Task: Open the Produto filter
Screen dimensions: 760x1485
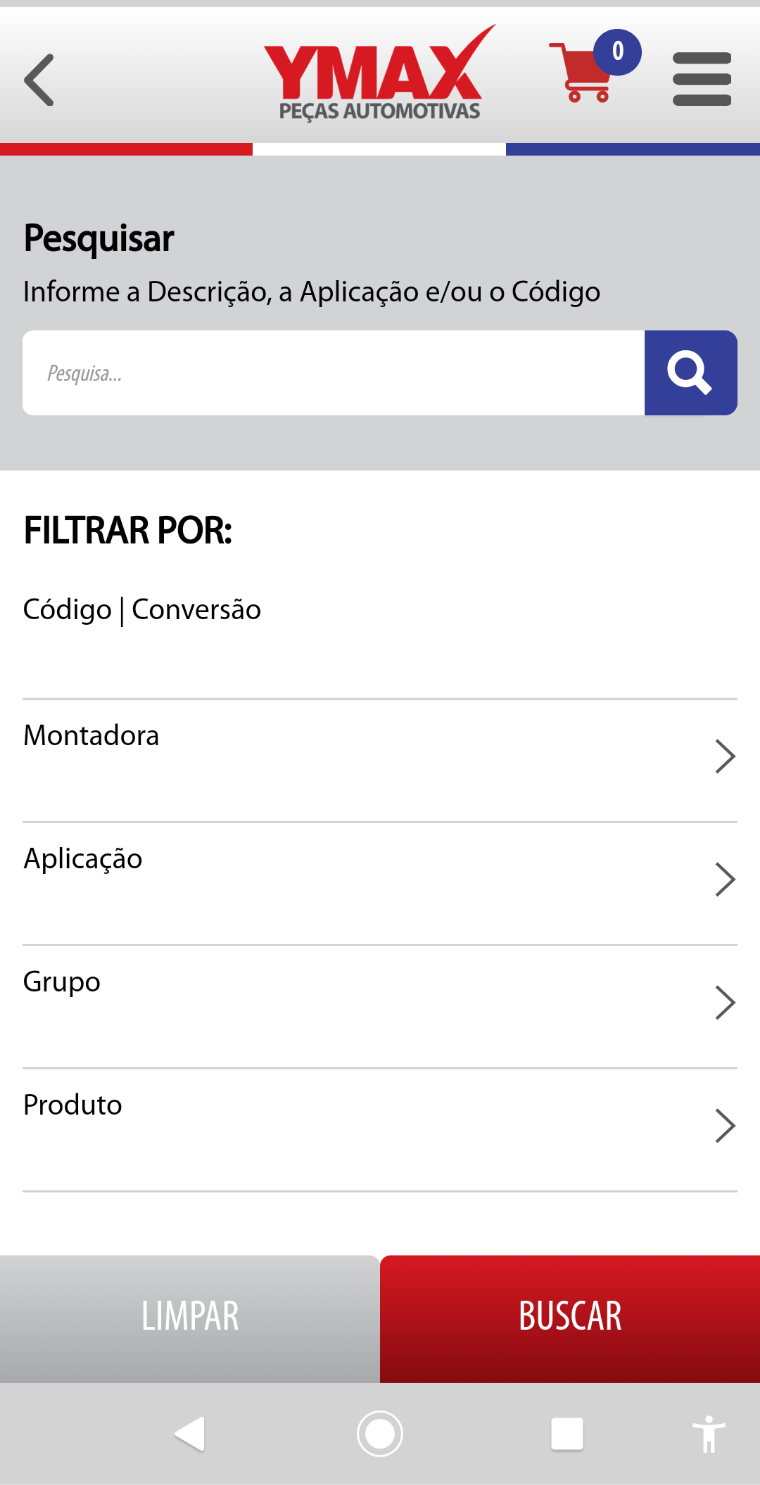Action: [x=380, y=1126]
